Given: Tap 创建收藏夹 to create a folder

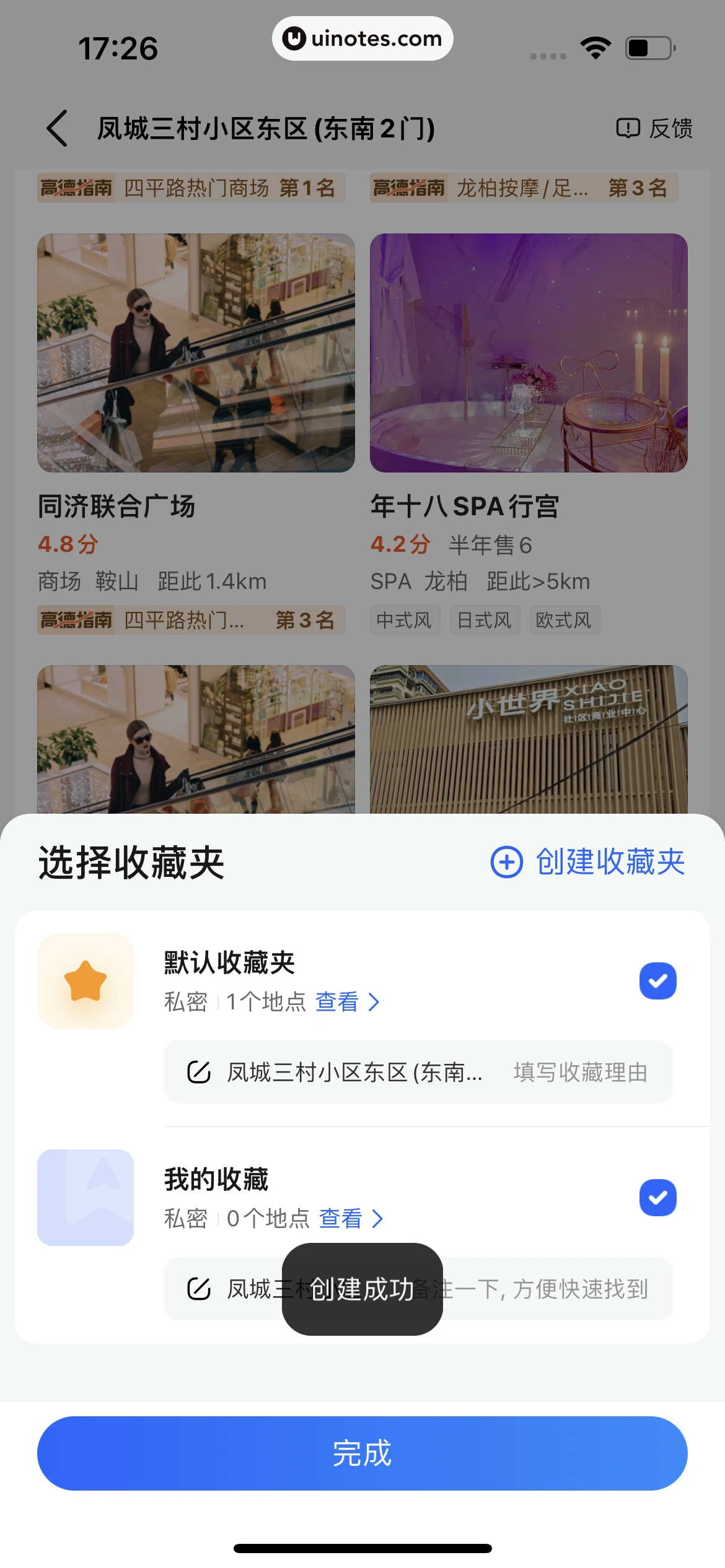Looking at the screenshot, I should tap(587, 862).
